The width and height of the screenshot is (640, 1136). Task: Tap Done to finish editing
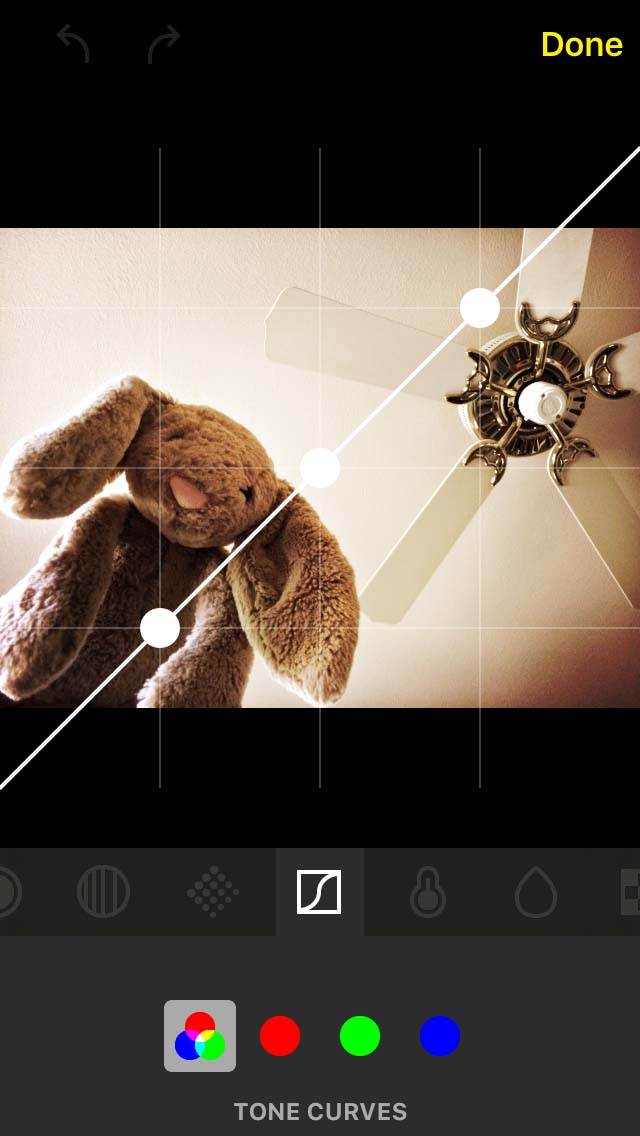coord(581,44)
